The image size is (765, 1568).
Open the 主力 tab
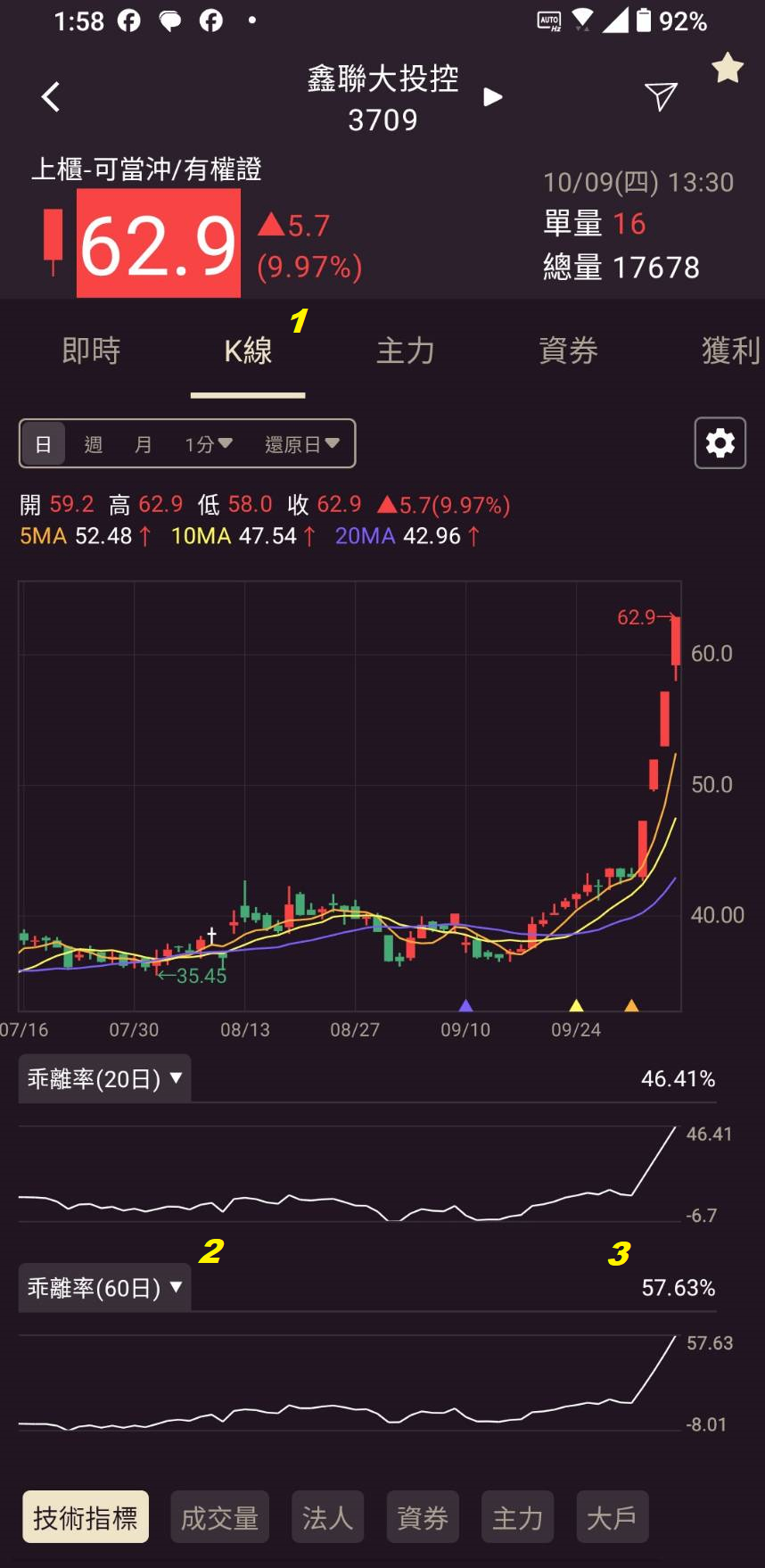tap(406, 351)
